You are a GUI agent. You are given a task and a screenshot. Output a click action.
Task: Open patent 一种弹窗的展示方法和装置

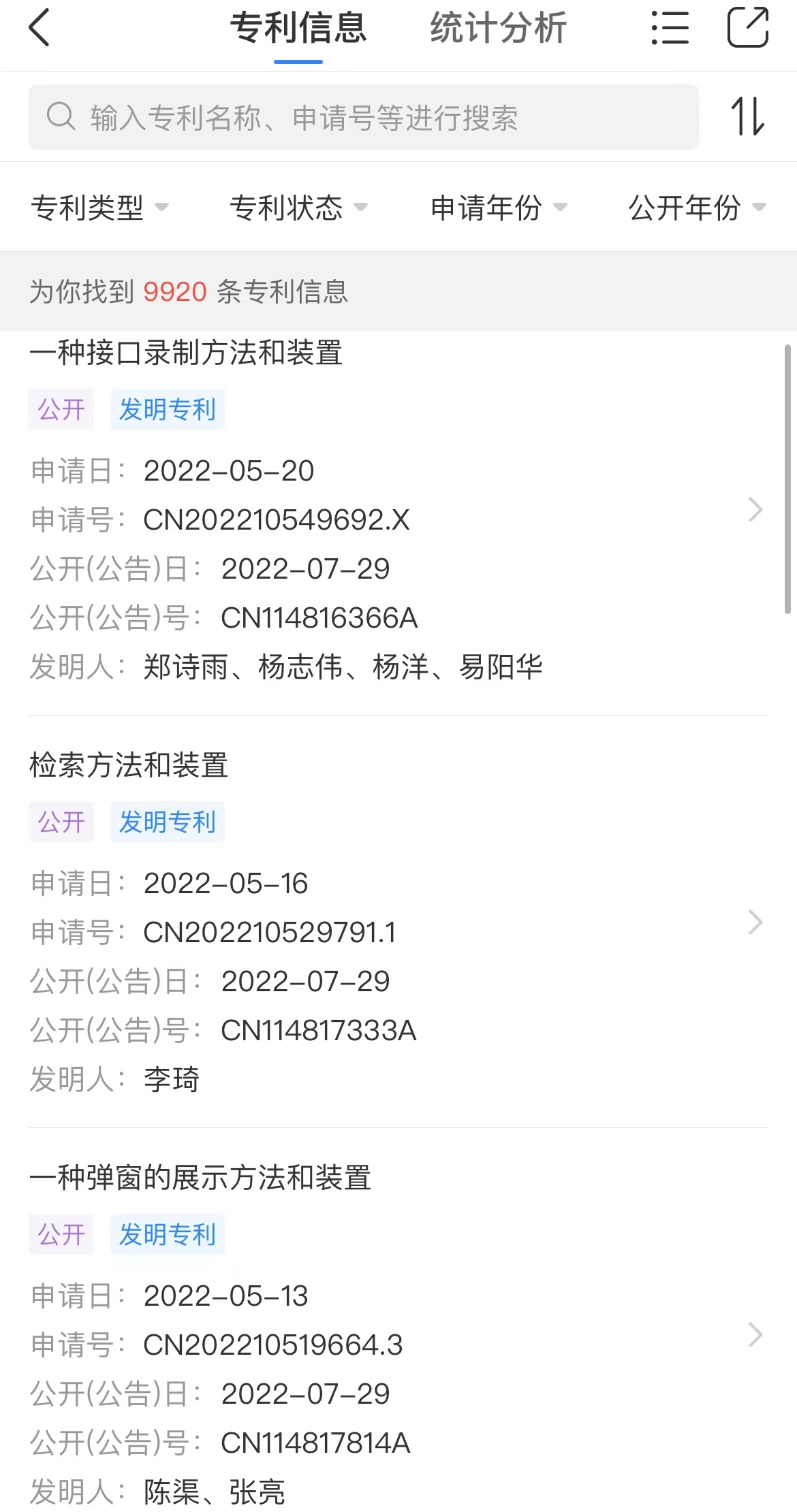pyautogui.click(x=398, y=1334)
